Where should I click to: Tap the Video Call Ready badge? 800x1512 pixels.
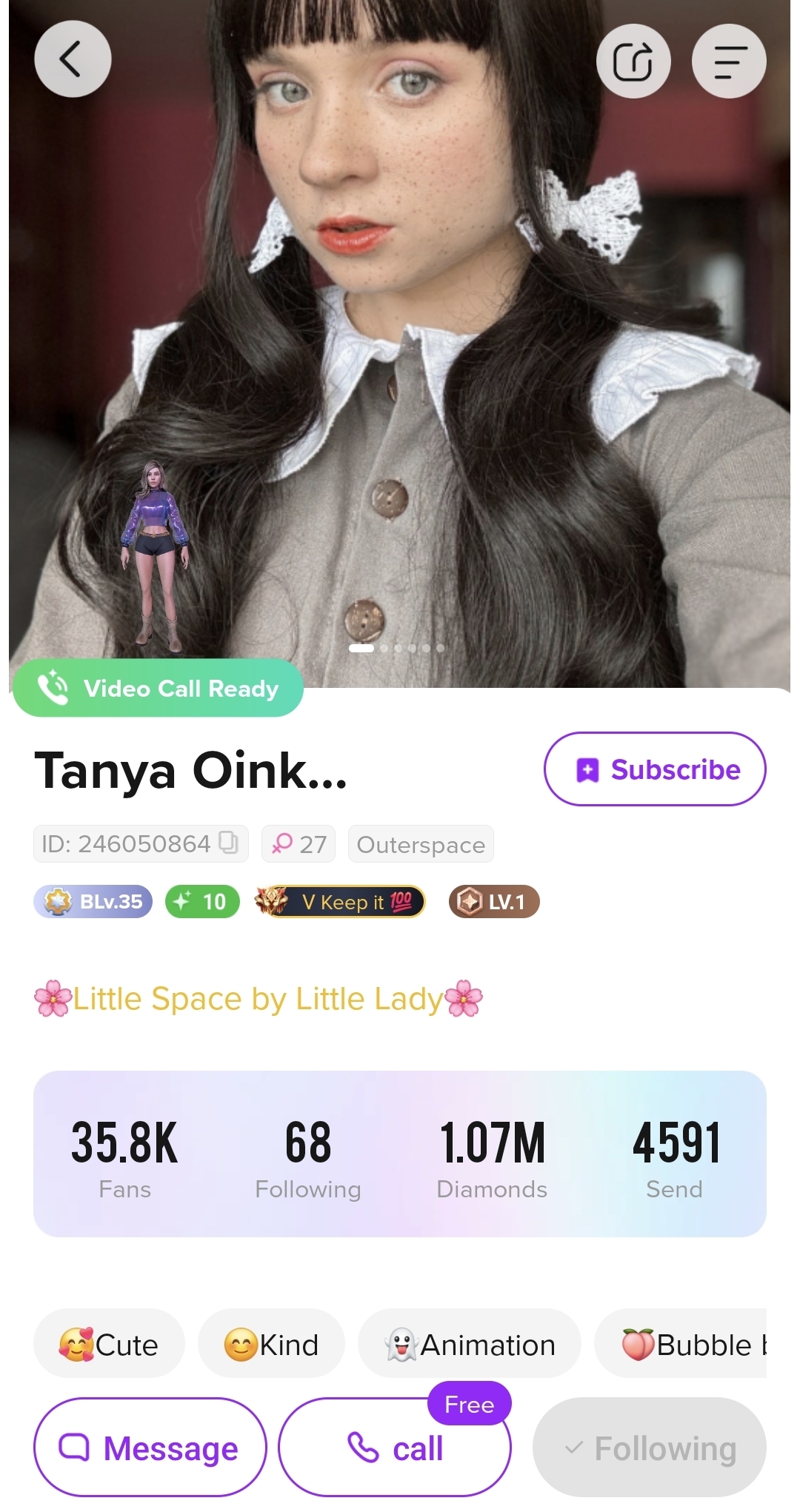(158, 688)
